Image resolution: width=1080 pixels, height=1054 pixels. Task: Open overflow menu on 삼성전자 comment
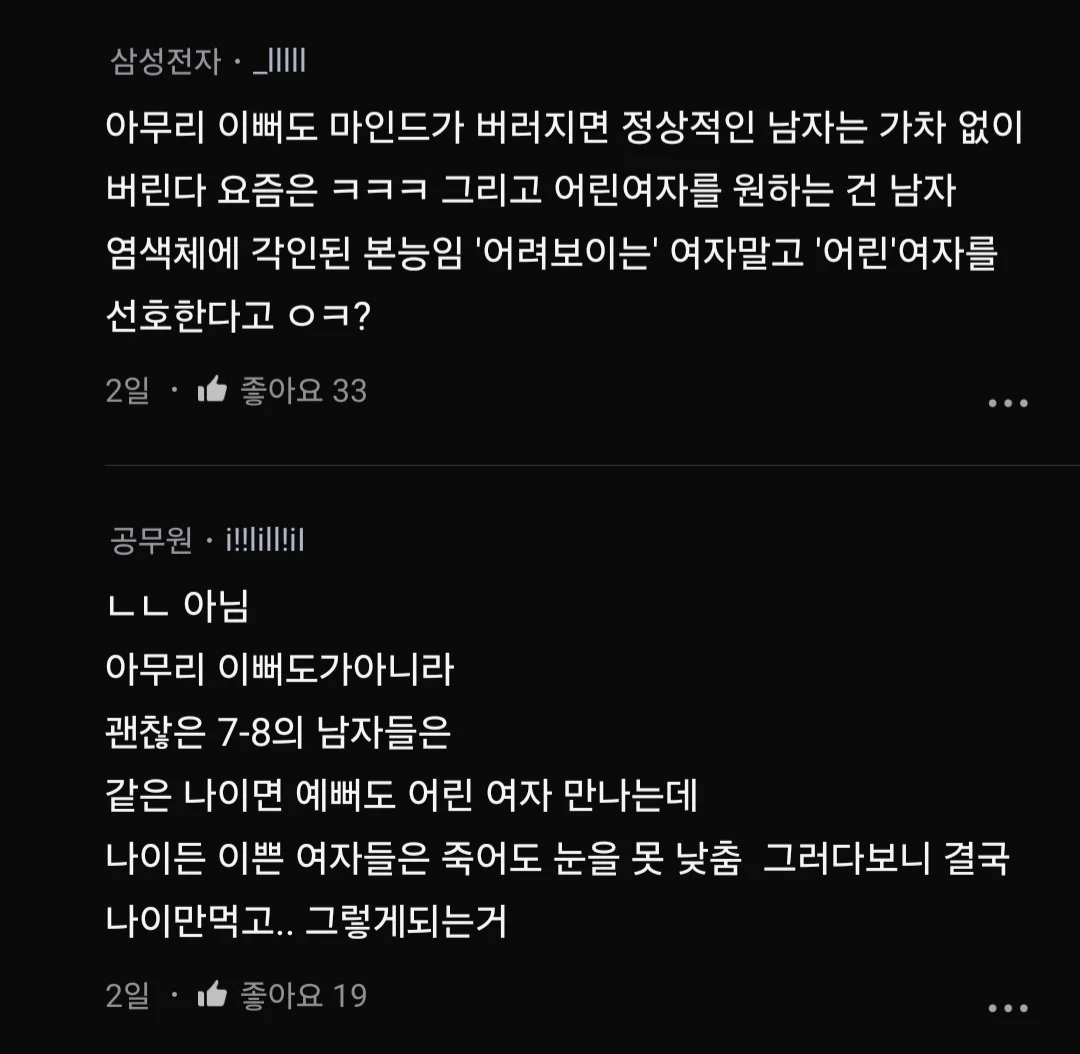coord(1007,403)
